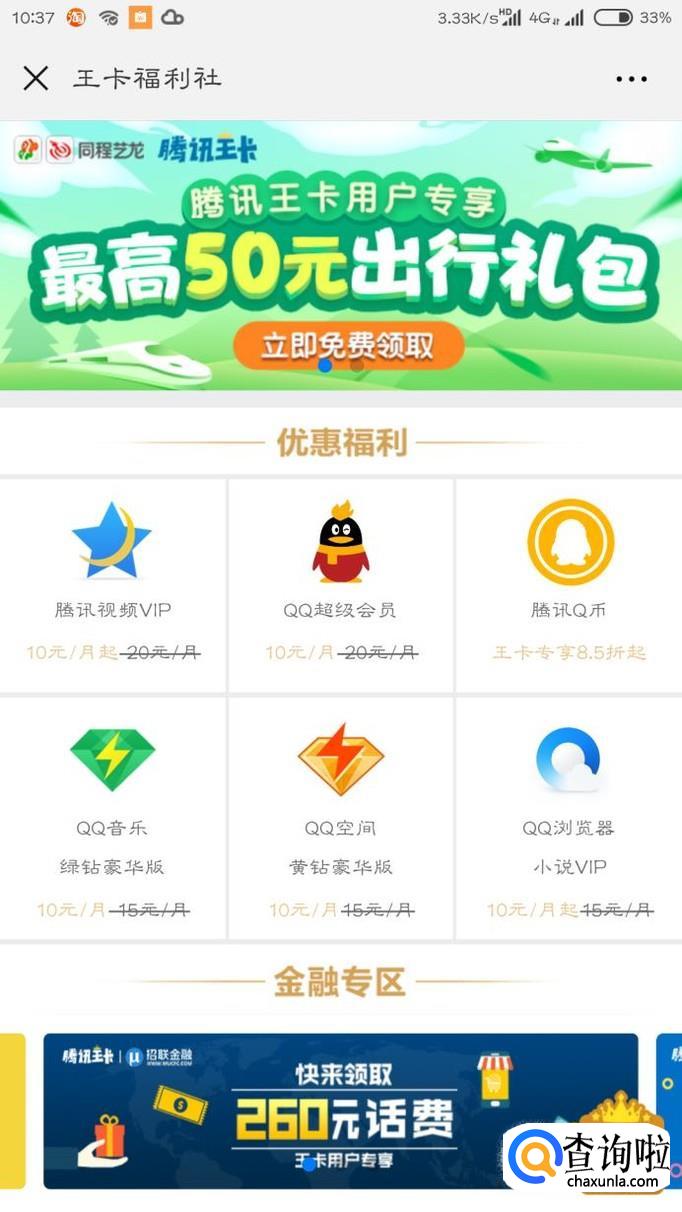682x1212 pixels.
Task: Select QQ浏览器 小说VIP
Action: 569,818
